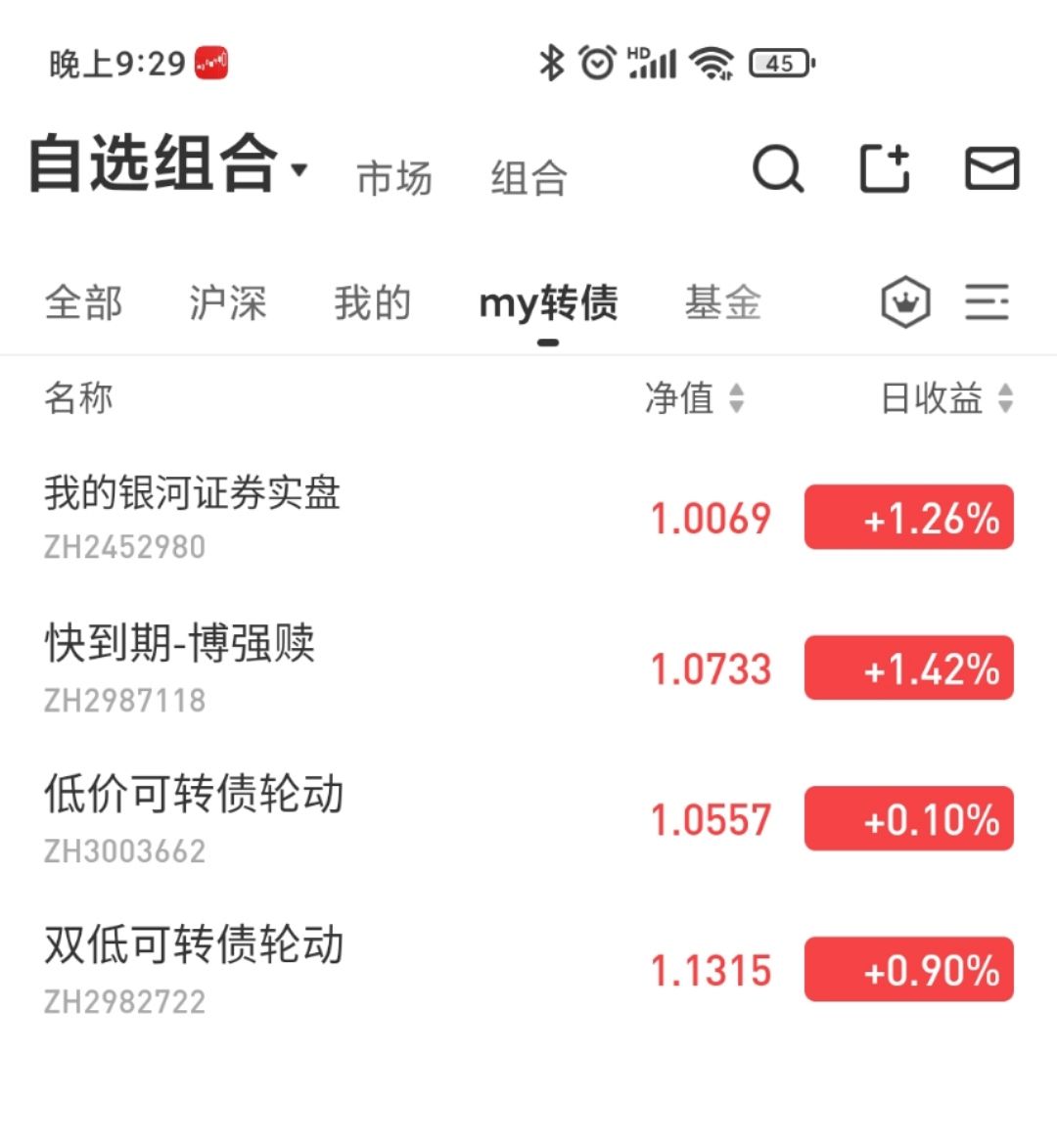Open portfolio 双低可转债轮动
Screen dimensions: 1057x1148
tap(194, 969)
